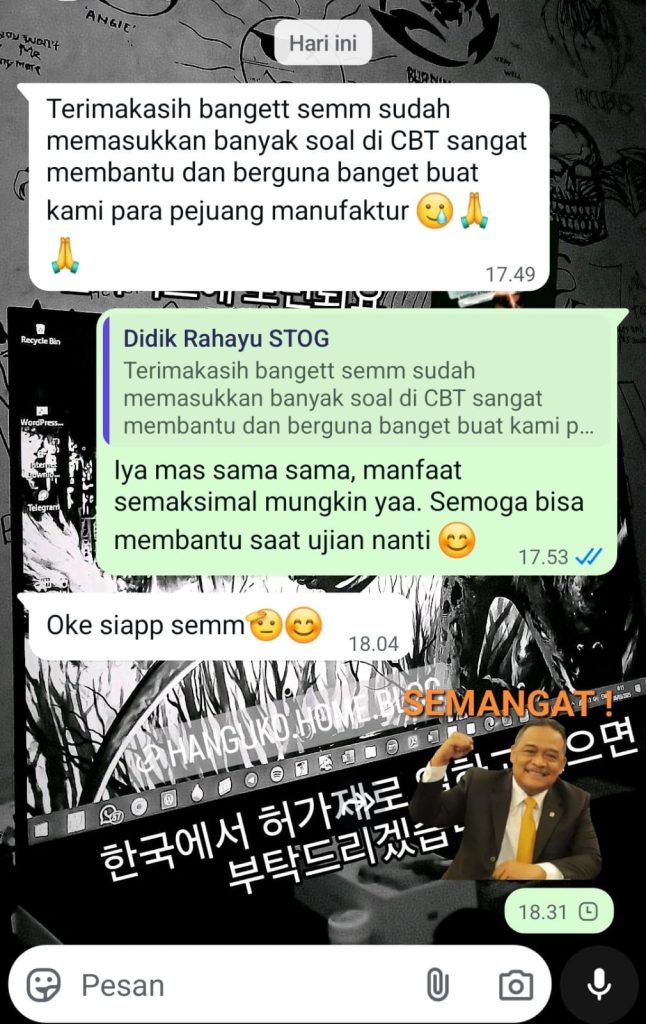The height and width of the screenshot is (1024, 646).
Task: Open the camera from the message bar
Action: tap(515, 985)
